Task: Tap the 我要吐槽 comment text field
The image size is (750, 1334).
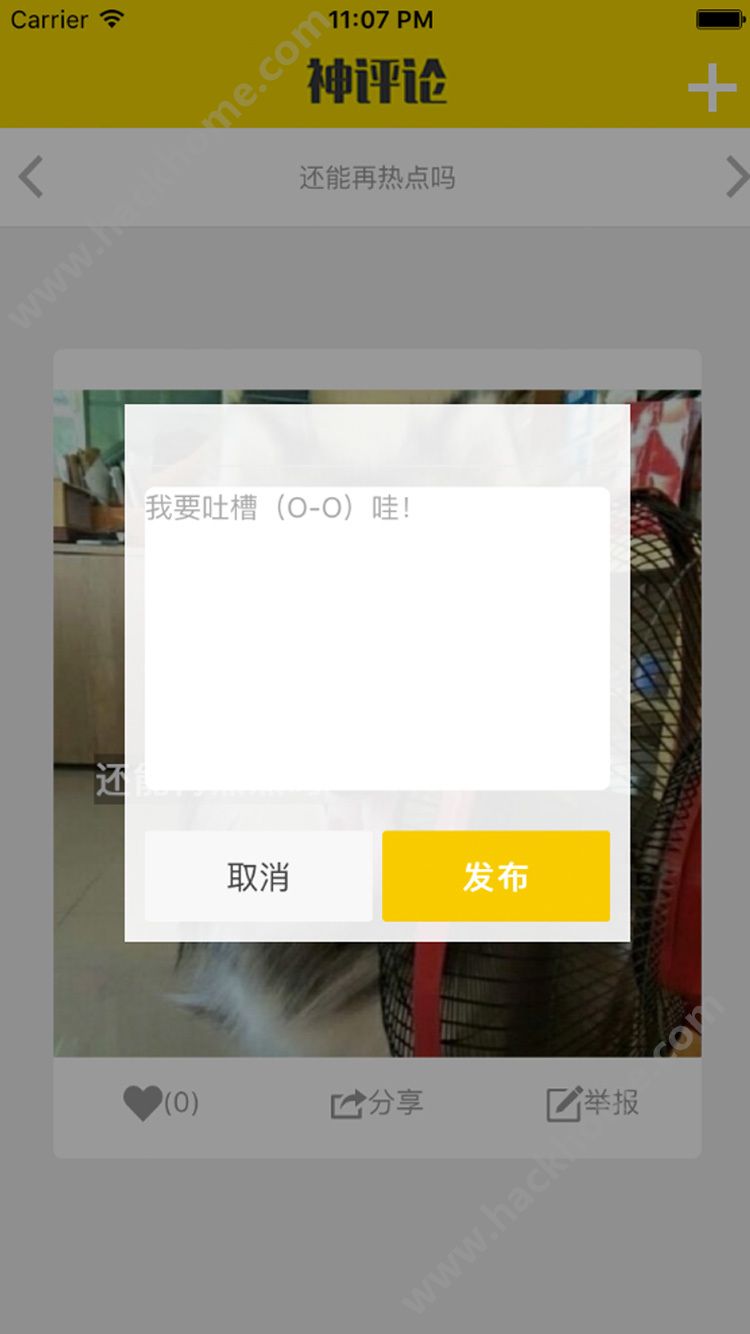Action: point(377,638)
